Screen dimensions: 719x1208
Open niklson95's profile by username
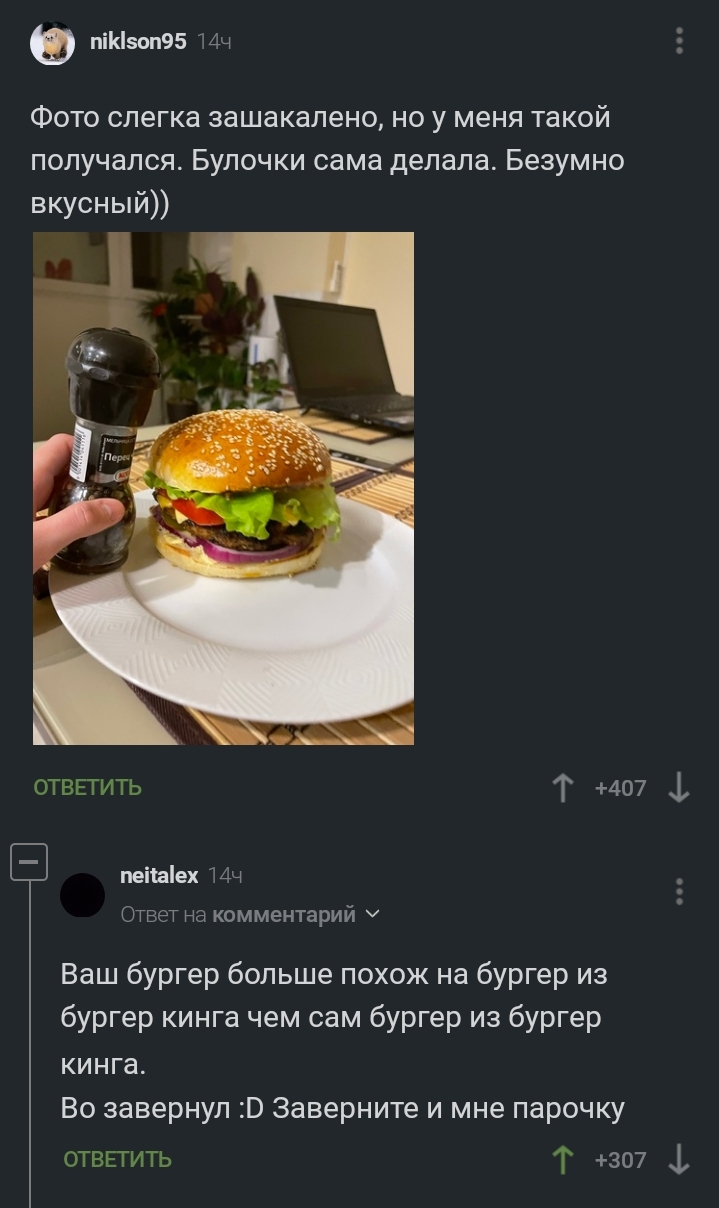[x=138, y=41]
